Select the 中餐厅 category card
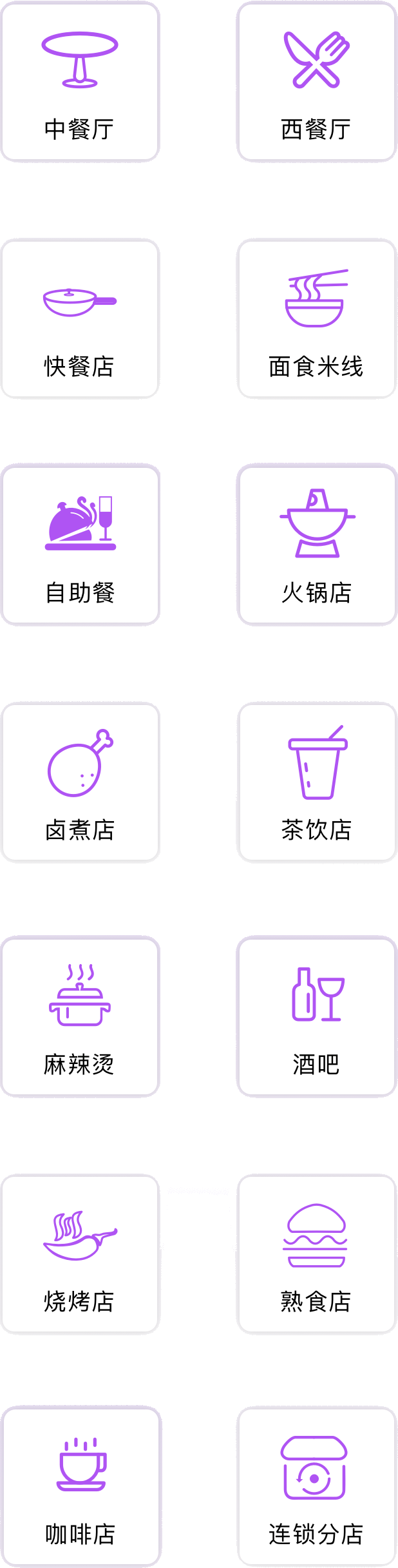 click(x=80, y=82)
